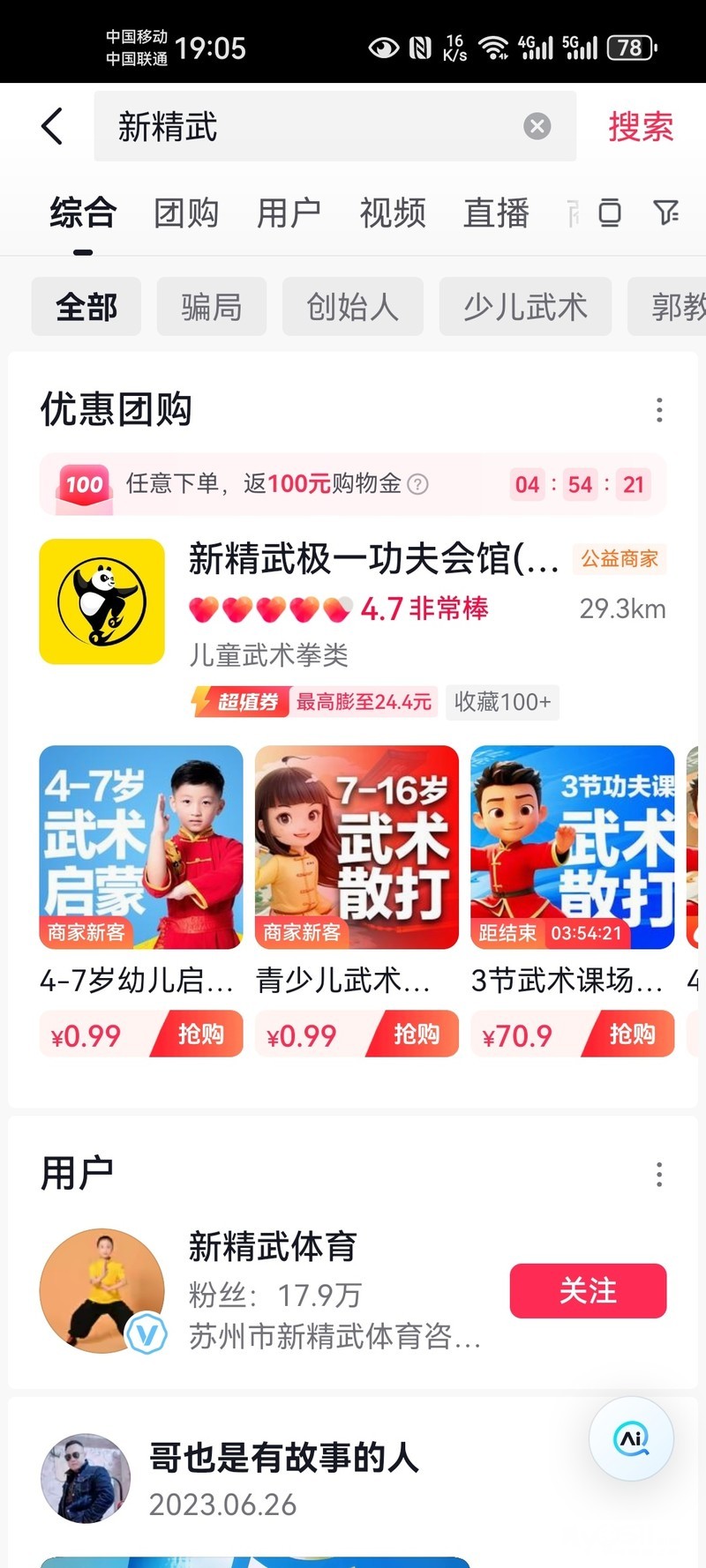Viewport: 706px width, 1568px height.
Task: Switch to the 用户 tab
Action: pyautogui.click(x=289, y=213)
